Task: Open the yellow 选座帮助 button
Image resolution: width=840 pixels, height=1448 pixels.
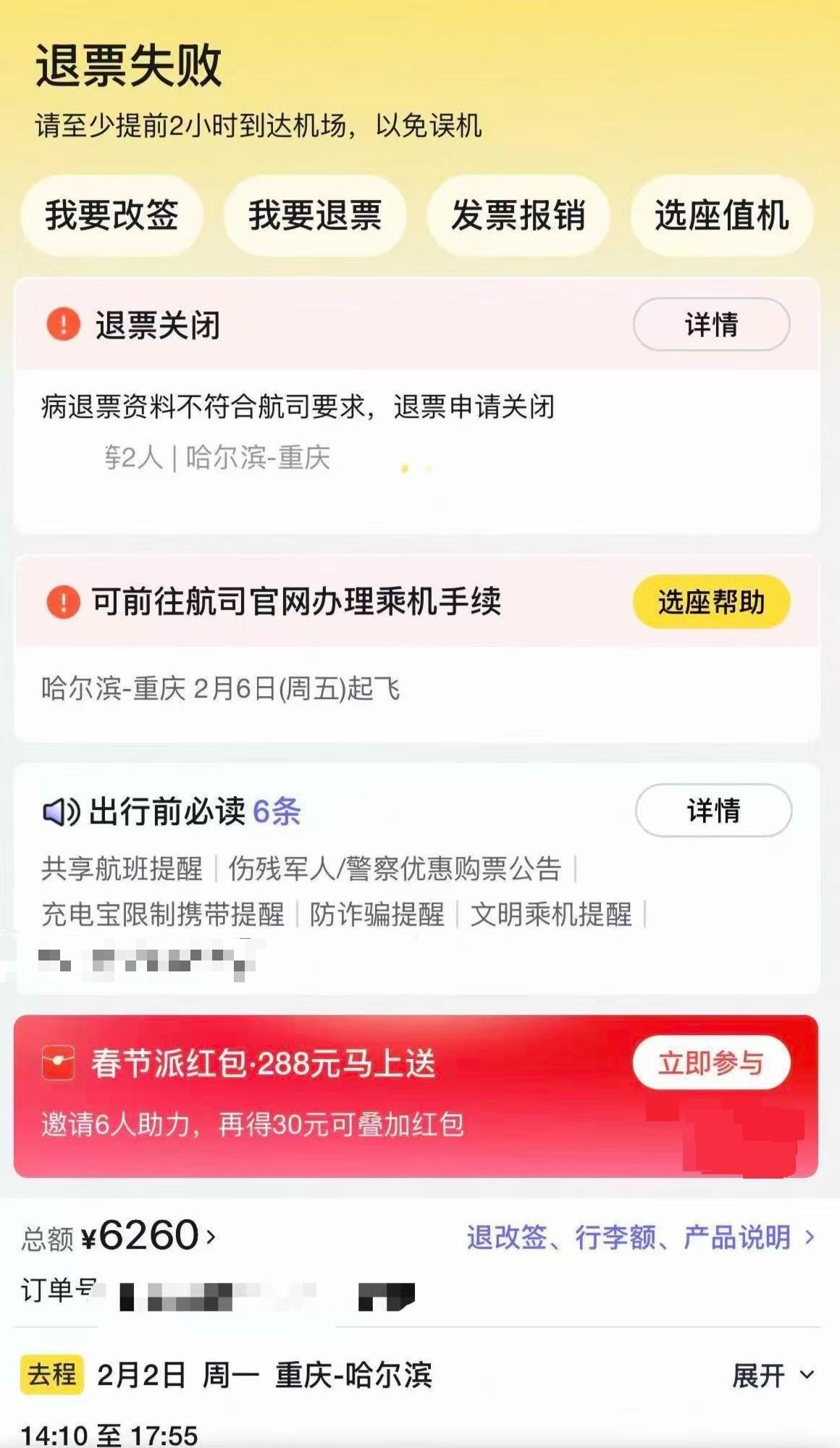Action: (x=711, y=602)
